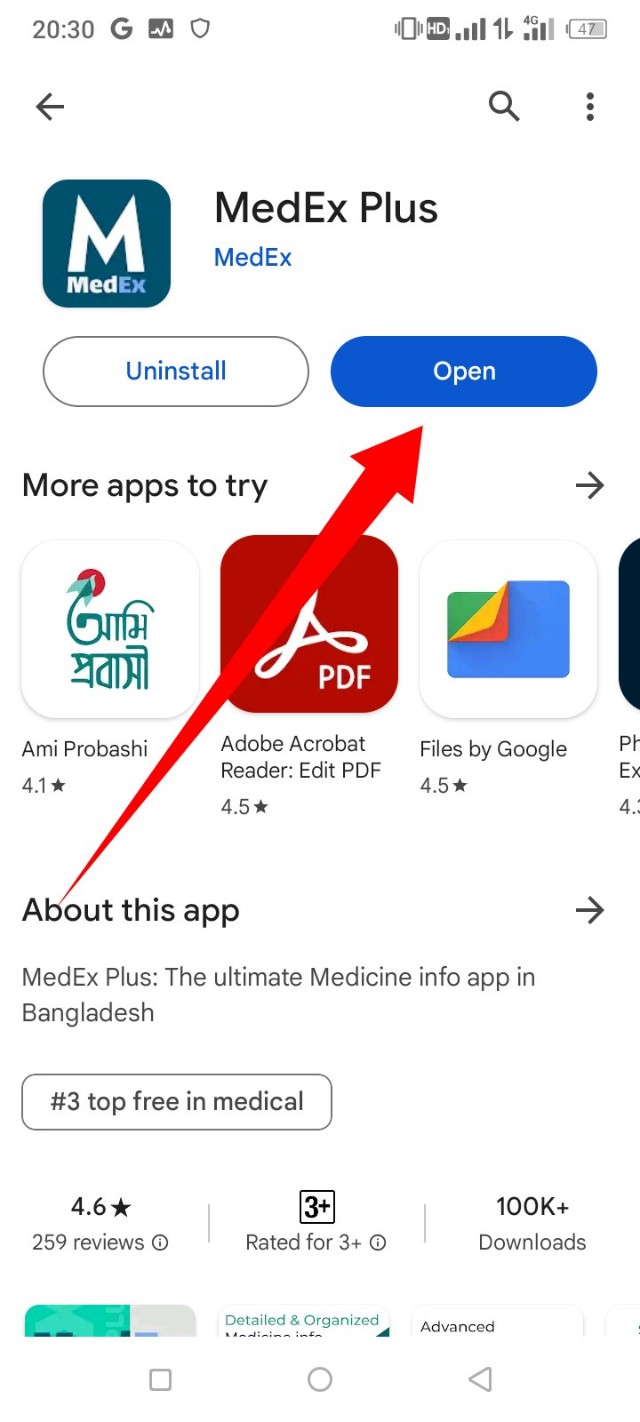This screenshot has width=640, height=1422.
Task: Open the three-dot overflow menu
Action: point(590,106)
